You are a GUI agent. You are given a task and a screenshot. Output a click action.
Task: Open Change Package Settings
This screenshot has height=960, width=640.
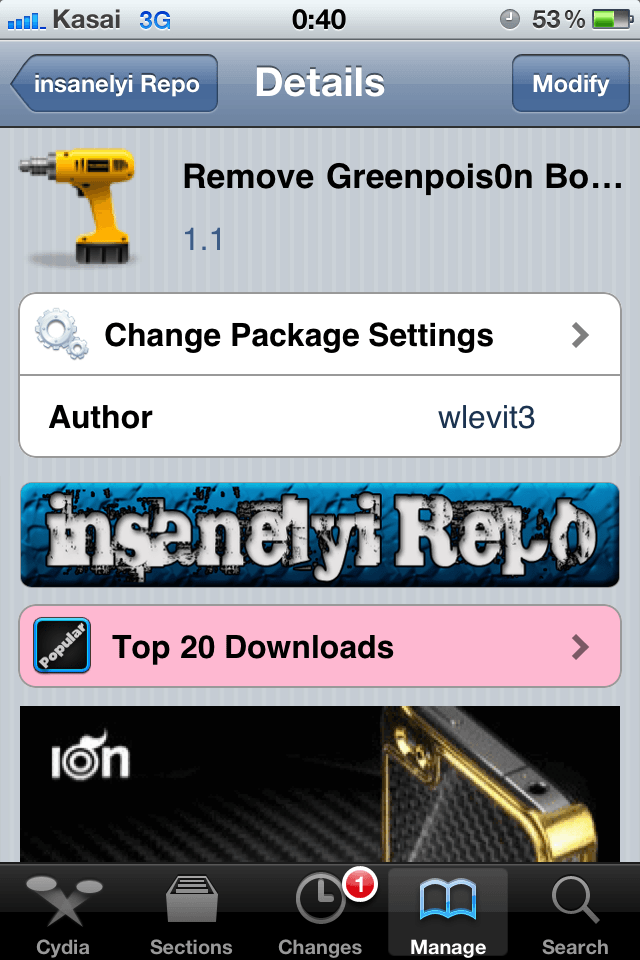(320, 335)
